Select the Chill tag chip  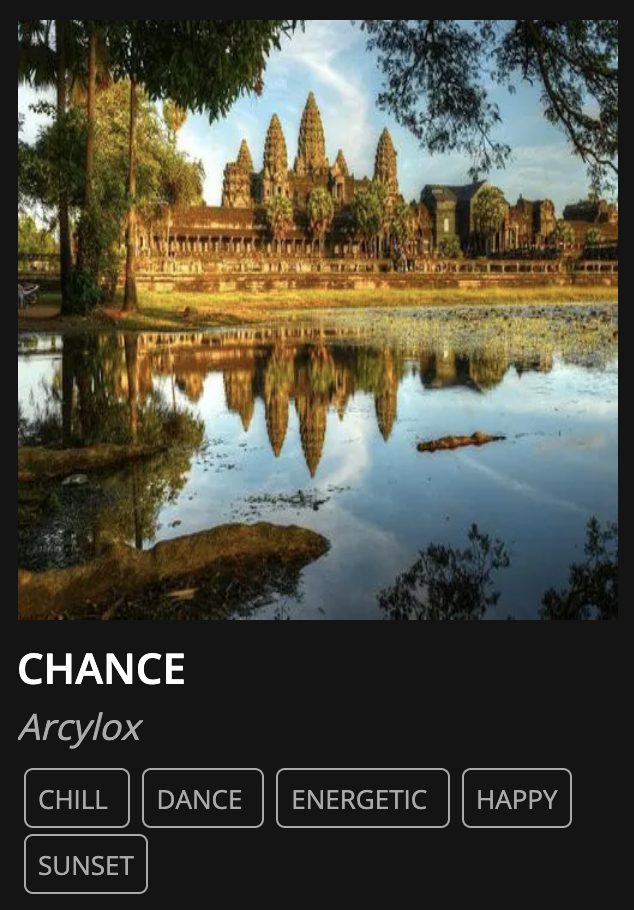(77, 798)
